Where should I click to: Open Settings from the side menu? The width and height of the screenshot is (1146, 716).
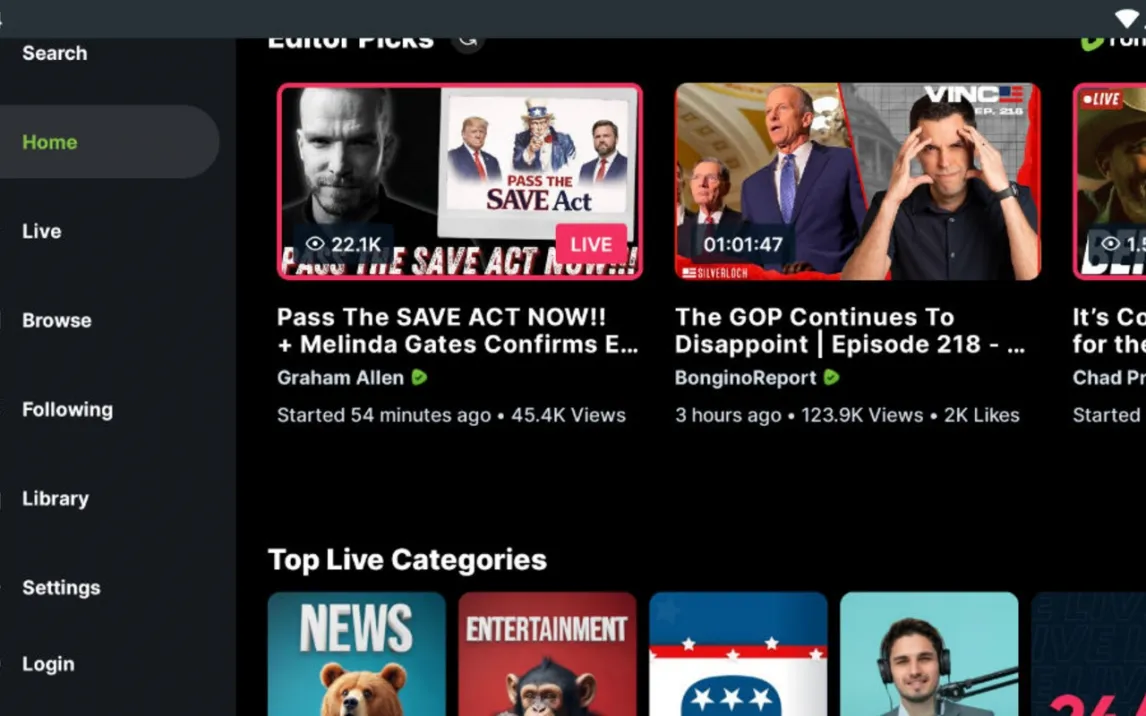61,587
